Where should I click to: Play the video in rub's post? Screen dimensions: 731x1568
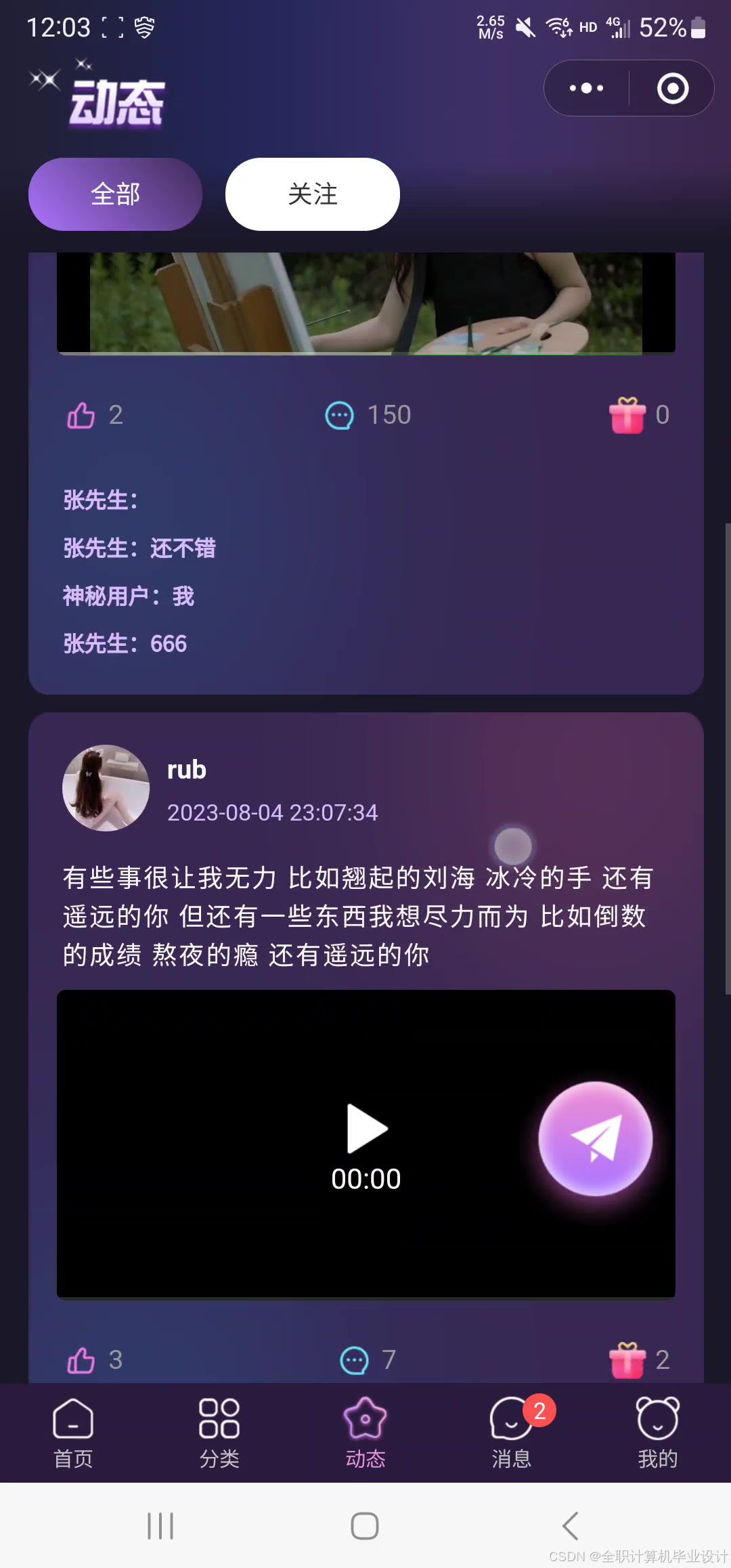(366, 1129)
